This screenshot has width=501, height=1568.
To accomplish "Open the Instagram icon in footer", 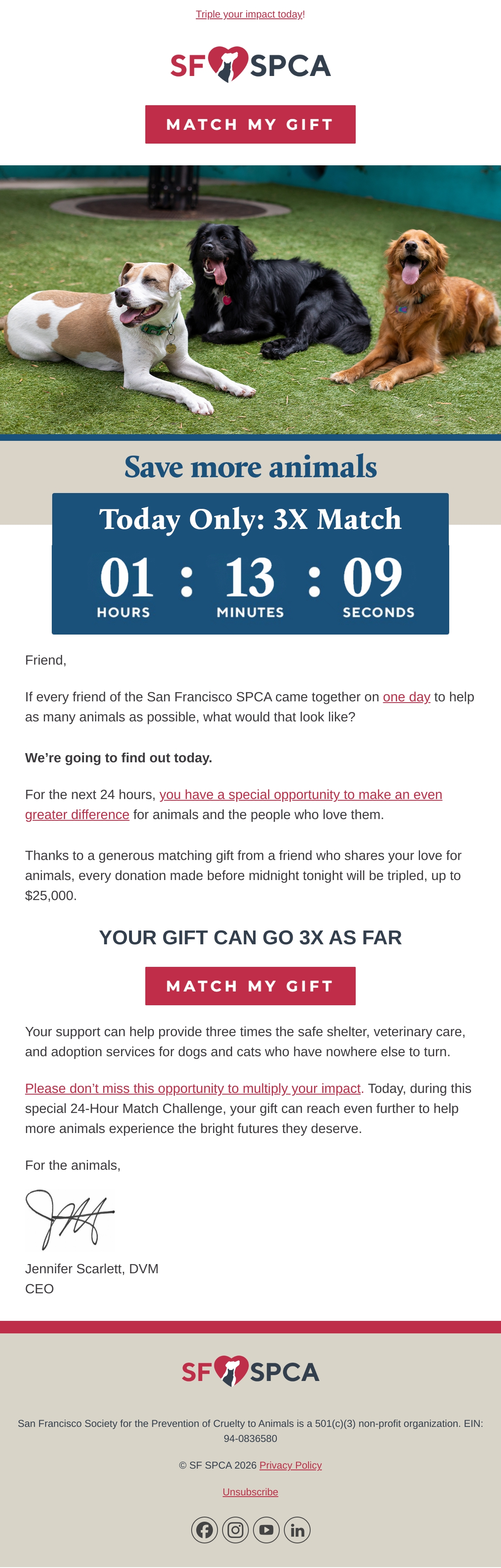I will 235,1530.
